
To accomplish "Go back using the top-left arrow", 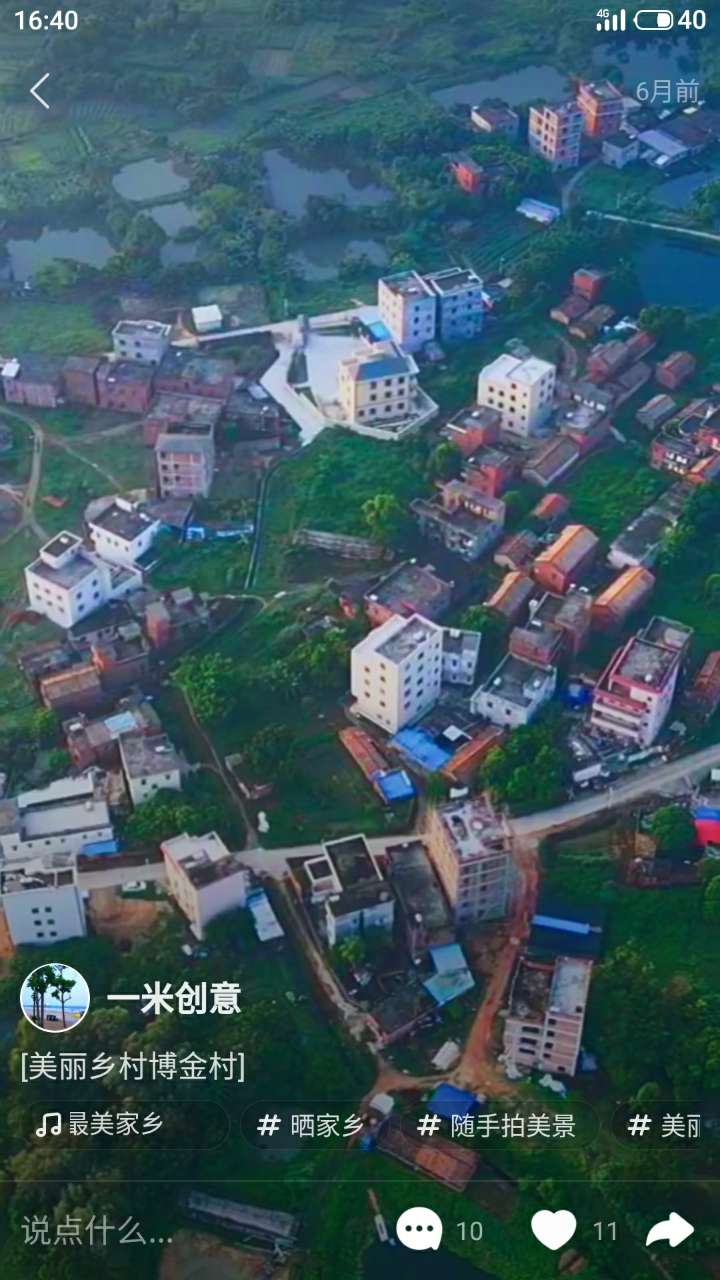I will 40,91.
